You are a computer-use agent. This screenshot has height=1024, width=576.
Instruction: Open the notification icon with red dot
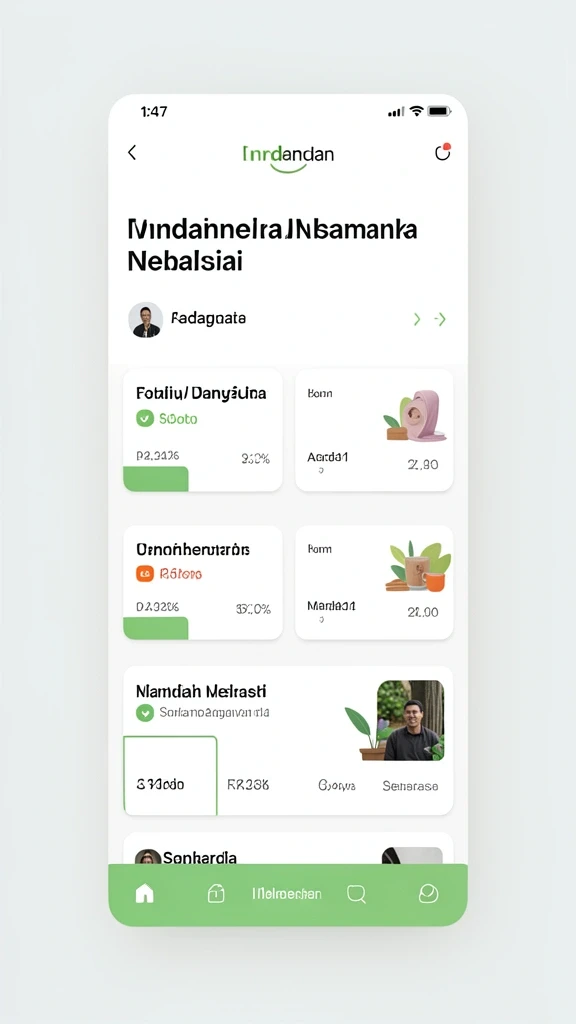(x=443, y=152)
